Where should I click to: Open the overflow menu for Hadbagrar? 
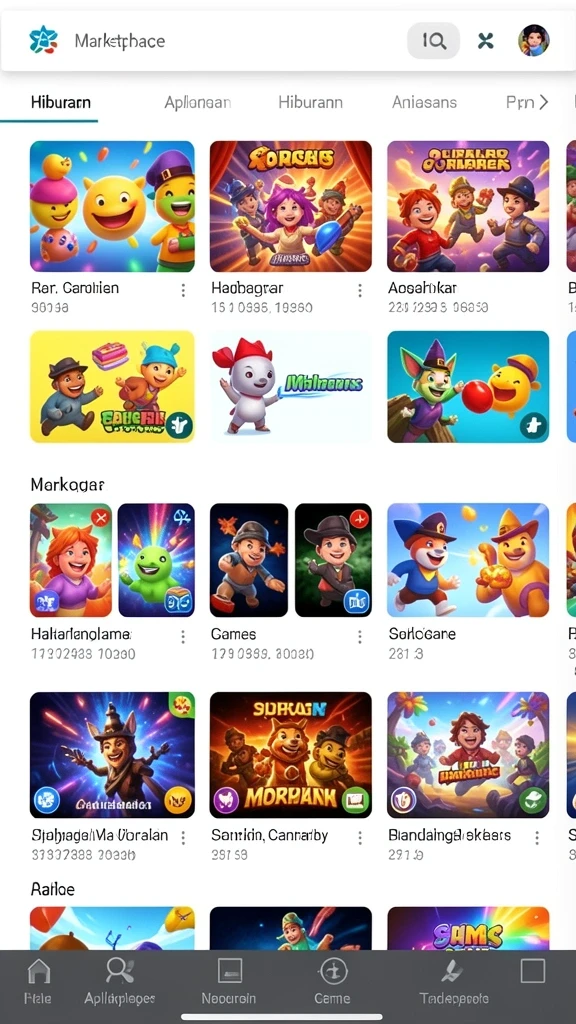click(x=360, y=291)
